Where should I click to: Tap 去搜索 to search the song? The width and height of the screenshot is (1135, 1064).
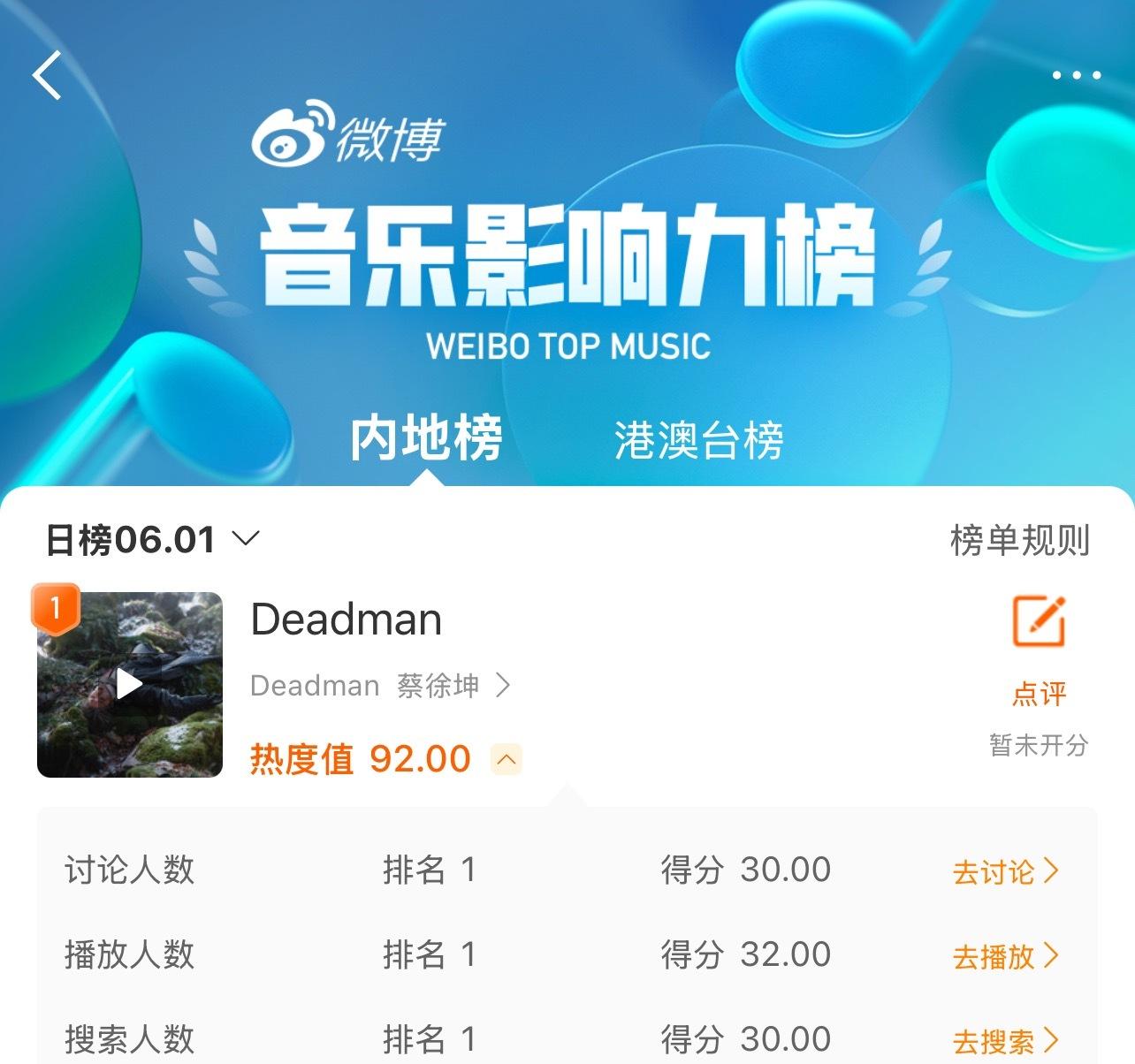click(x=1004, y=1040)
